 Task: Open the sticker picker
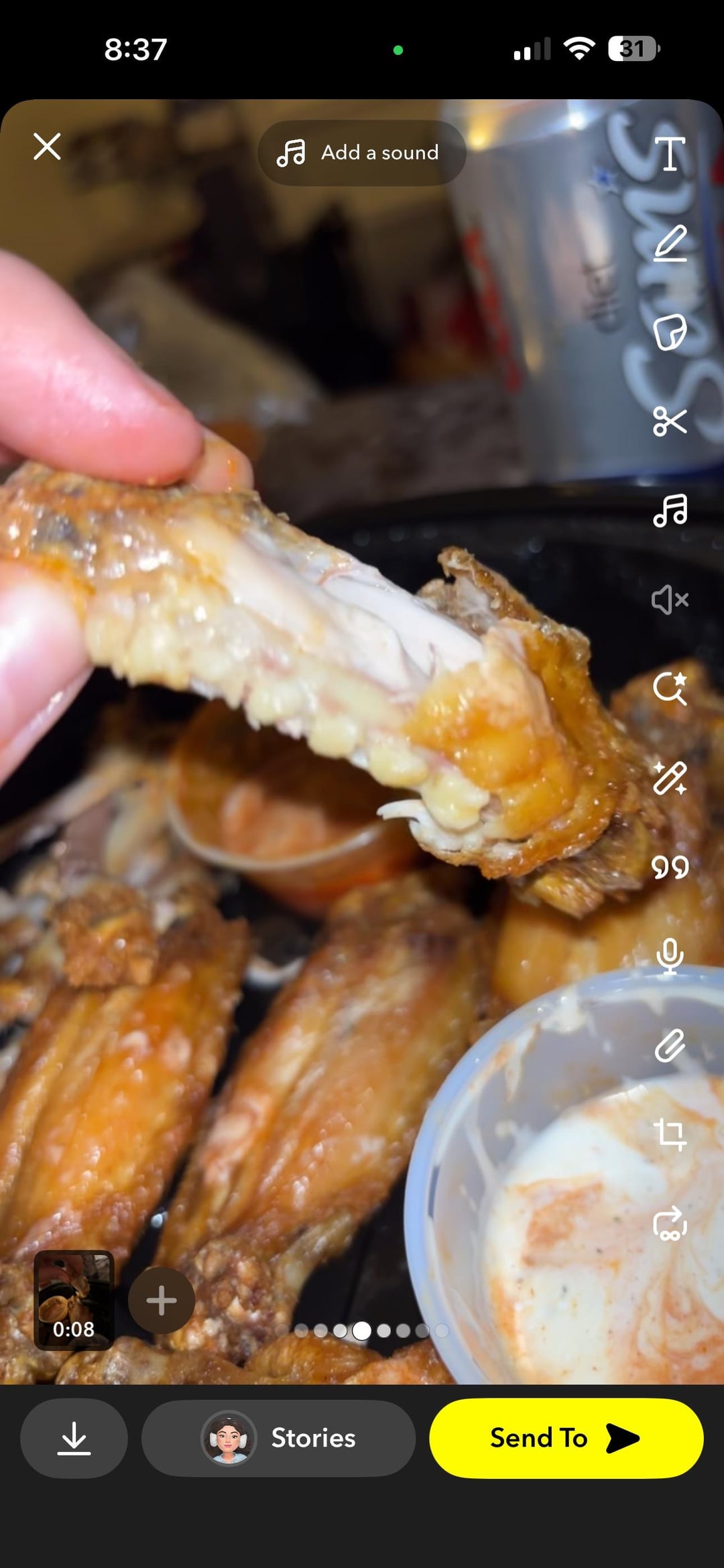click(670, 332)
